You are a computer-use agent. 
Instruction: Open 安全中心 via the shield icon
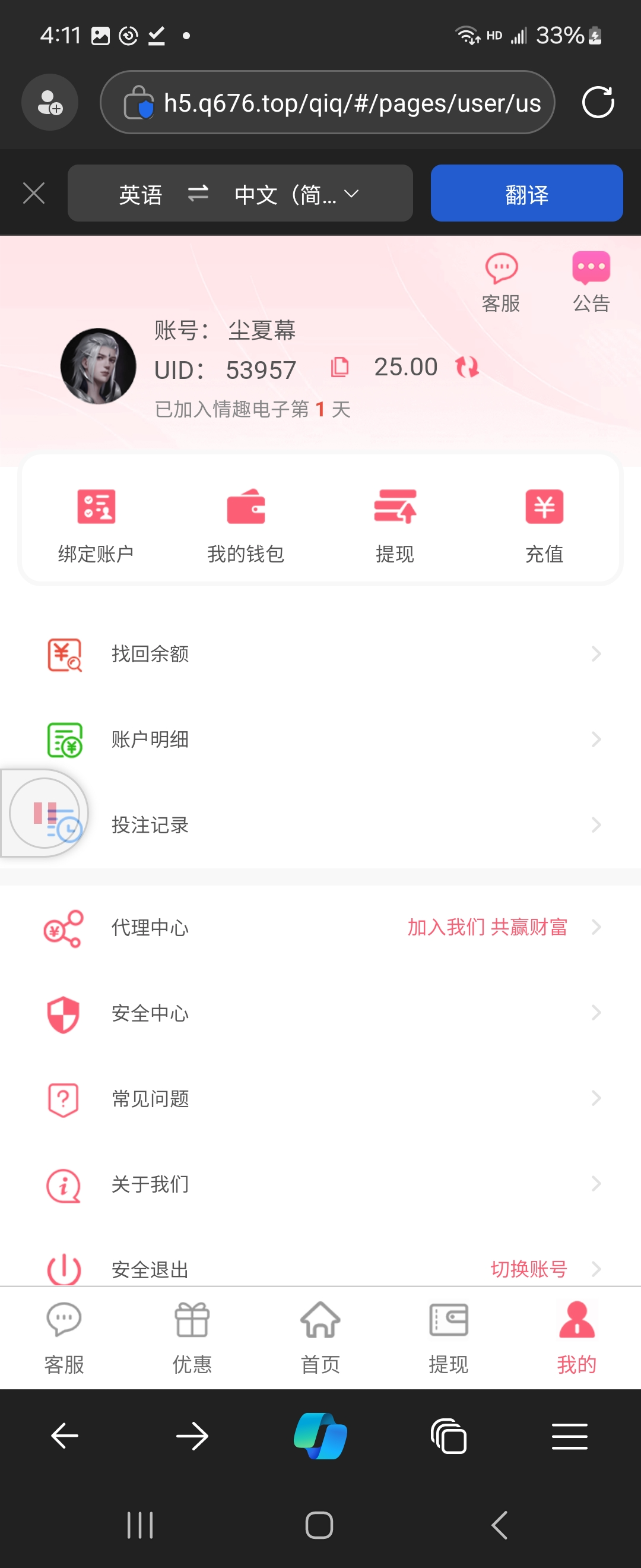click(x=64, y=1013)
